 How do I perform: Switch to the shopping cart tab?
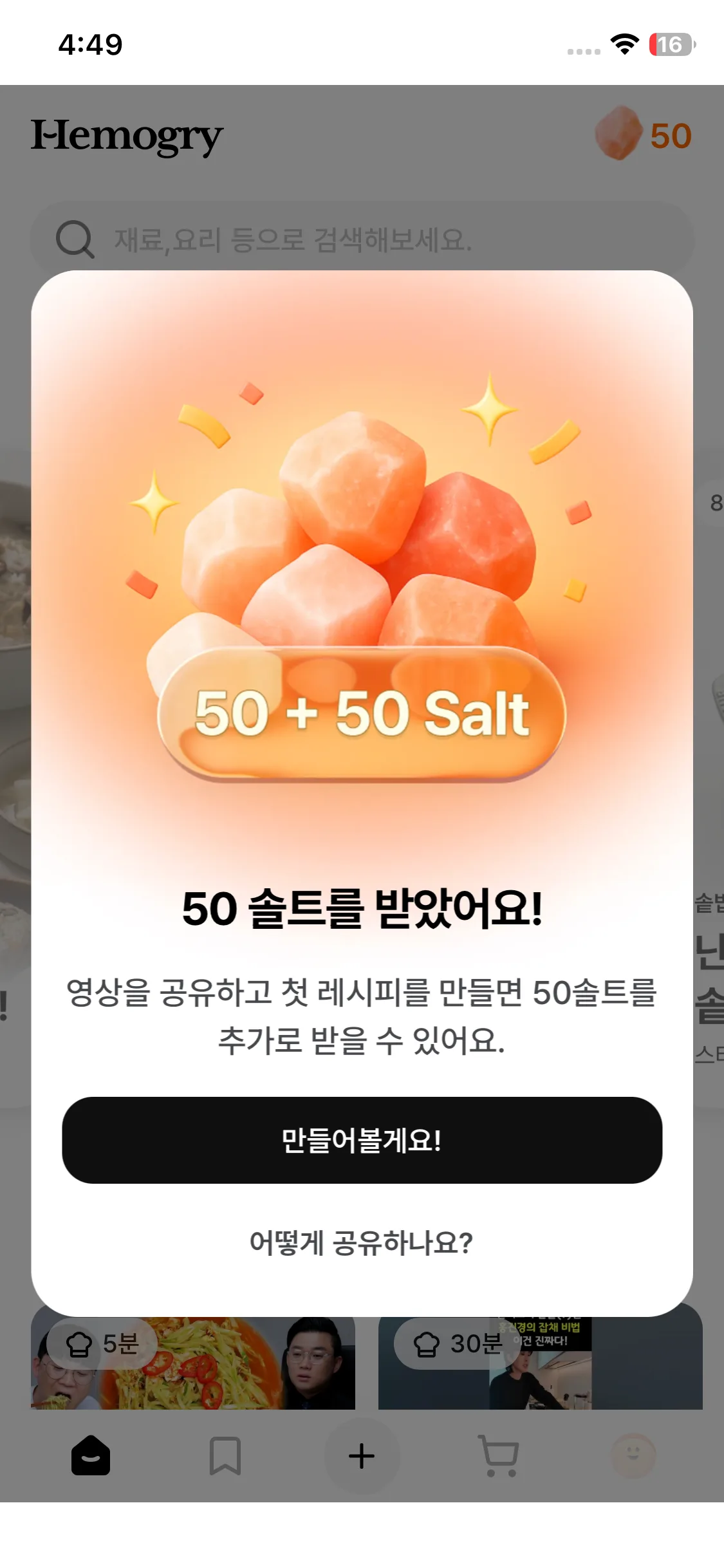(x=499, y=1455)
